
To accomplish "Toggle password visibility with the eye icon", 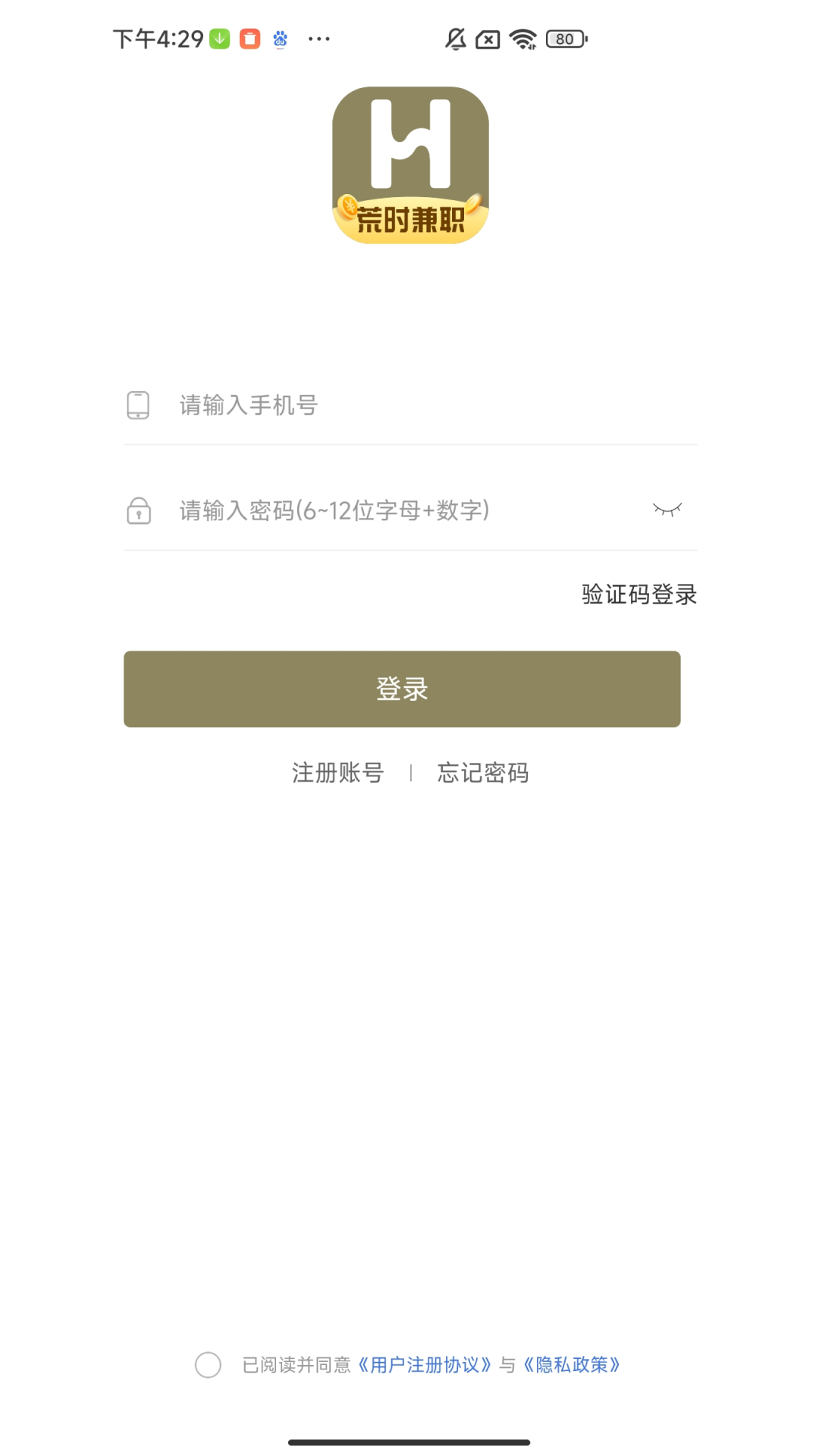I will (x=670, y=510).
